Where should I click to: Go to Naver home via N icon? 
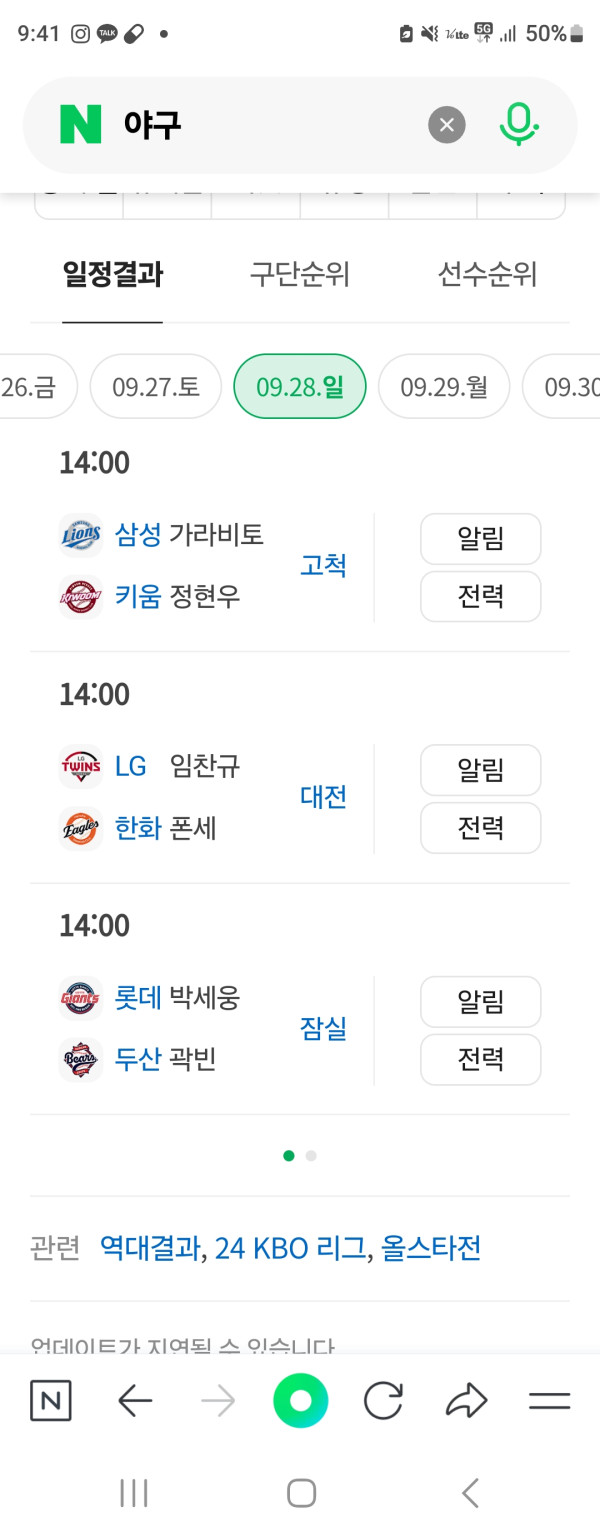tap(50, 1401)
